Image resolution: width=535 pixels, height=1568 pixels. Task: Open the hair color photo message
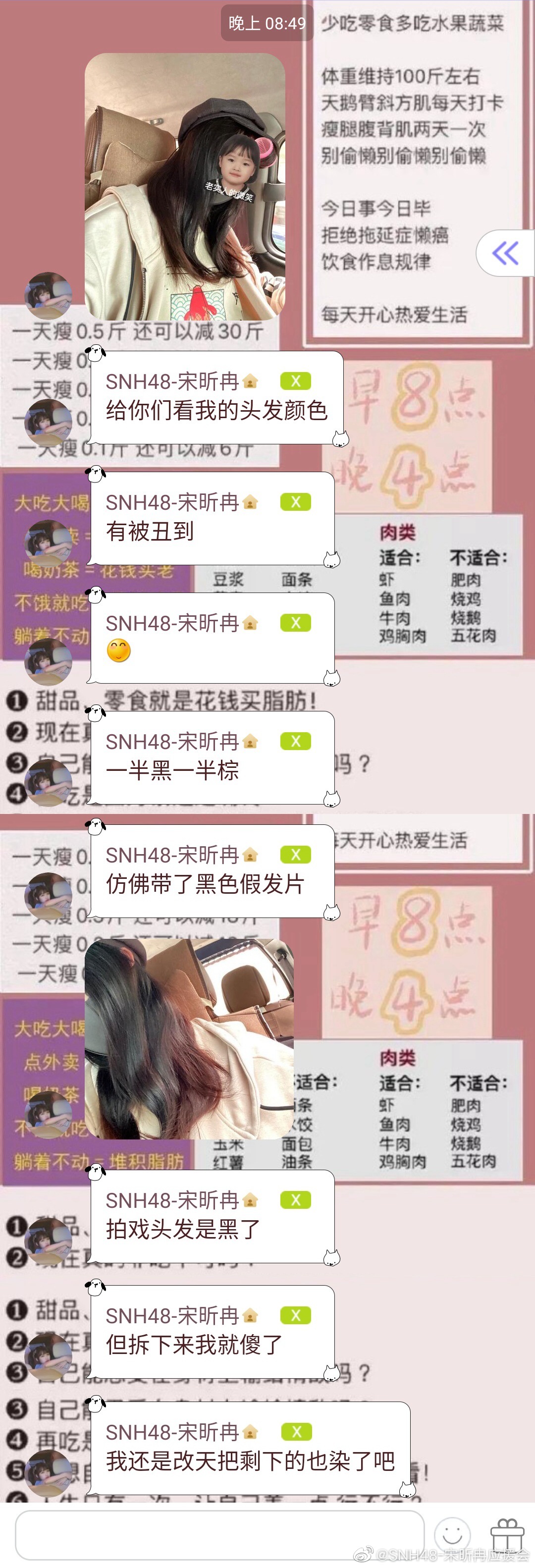[189, 1038]
